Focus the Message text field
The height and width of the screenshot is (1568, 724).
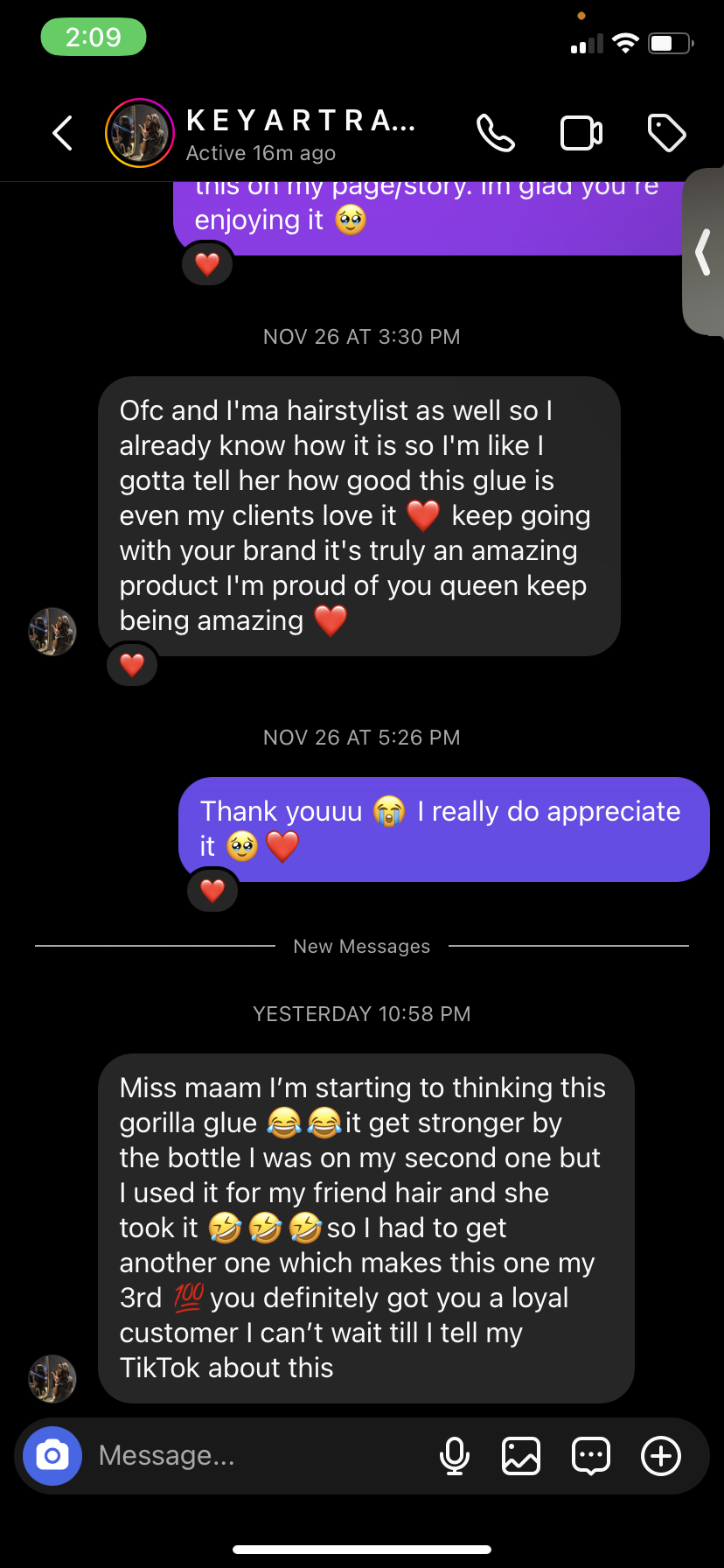click(x=254, y=1456)
